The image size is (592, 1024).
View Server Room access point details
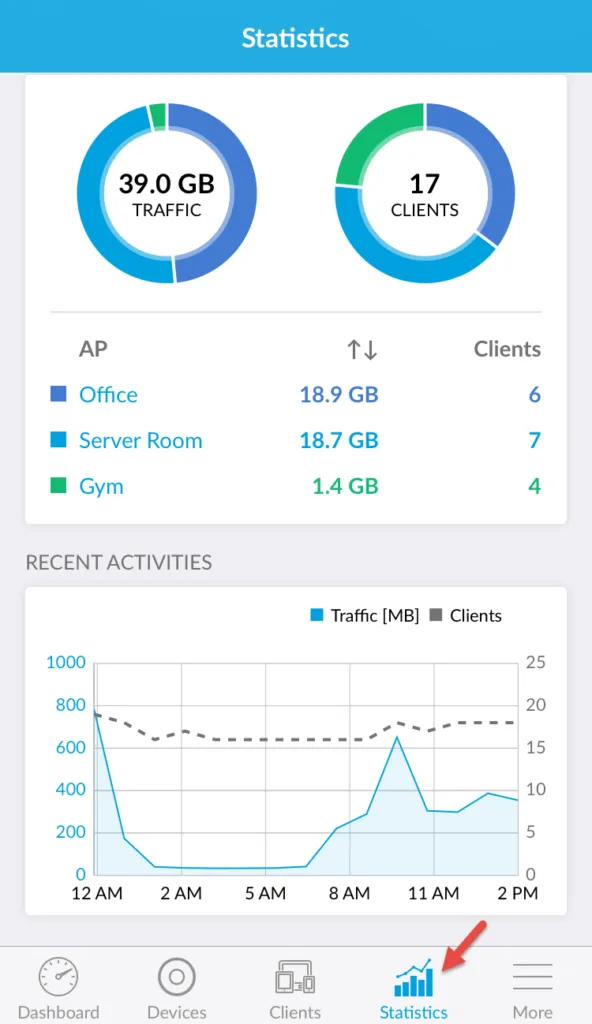(295, 440)
